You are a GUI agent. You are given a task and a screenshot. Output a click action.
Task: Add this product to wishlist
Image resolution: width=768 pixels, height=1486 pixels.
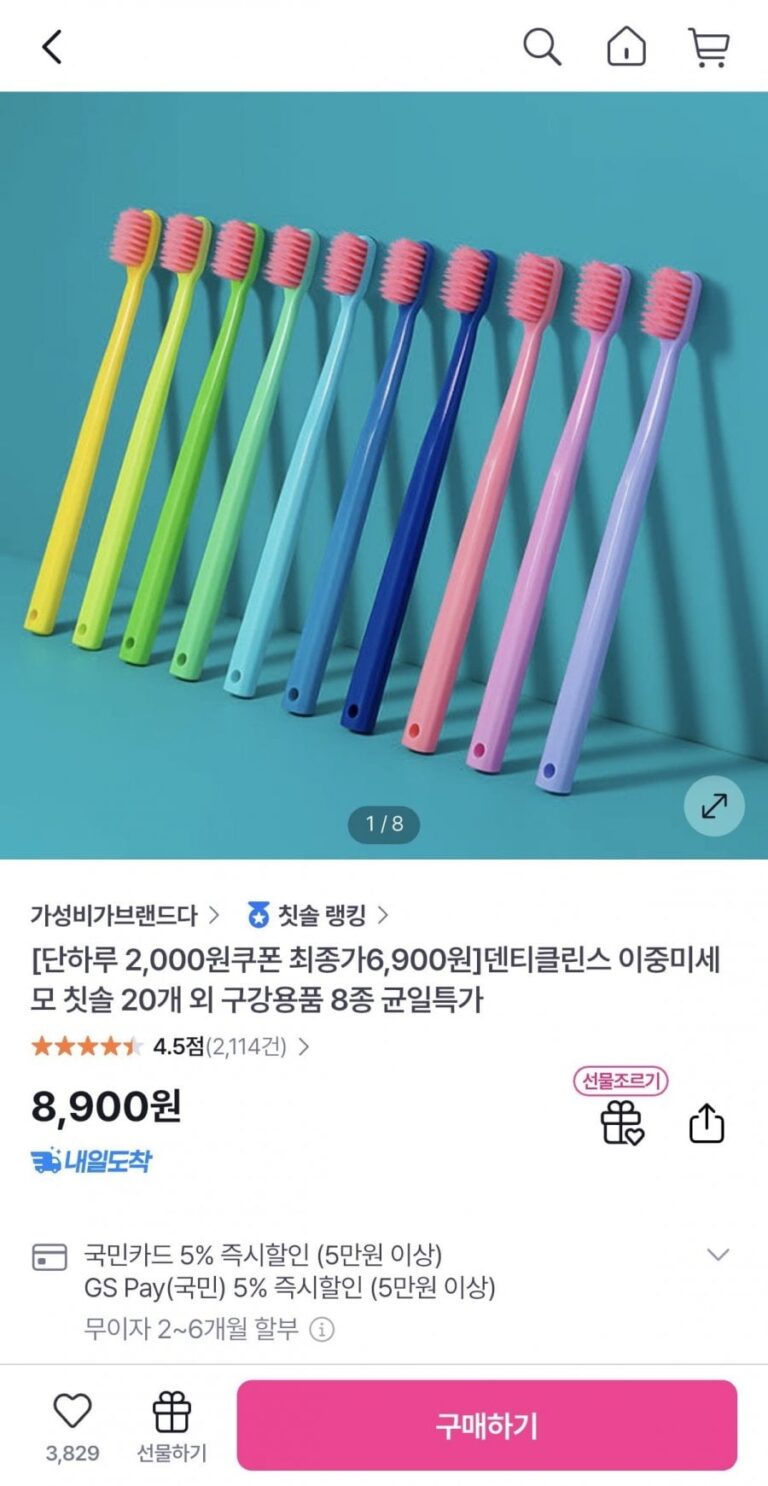(72, 1411)
